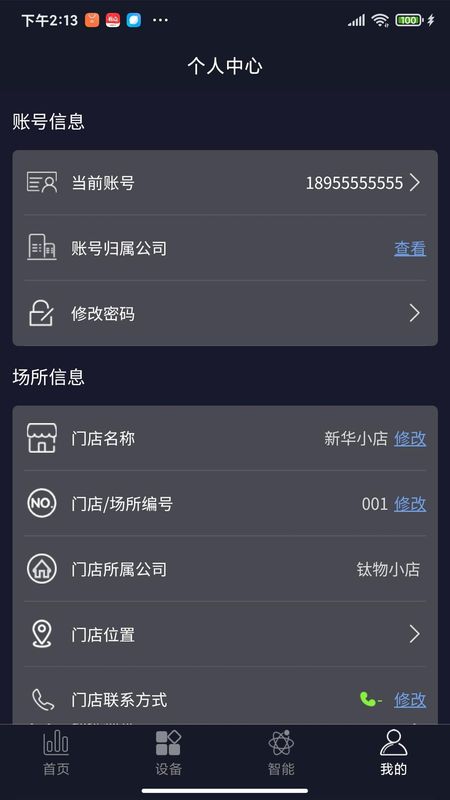The height and width of the screenshot is (800, 450).
Task: Switch to the 设备 tab
Action: pos(169,753)
